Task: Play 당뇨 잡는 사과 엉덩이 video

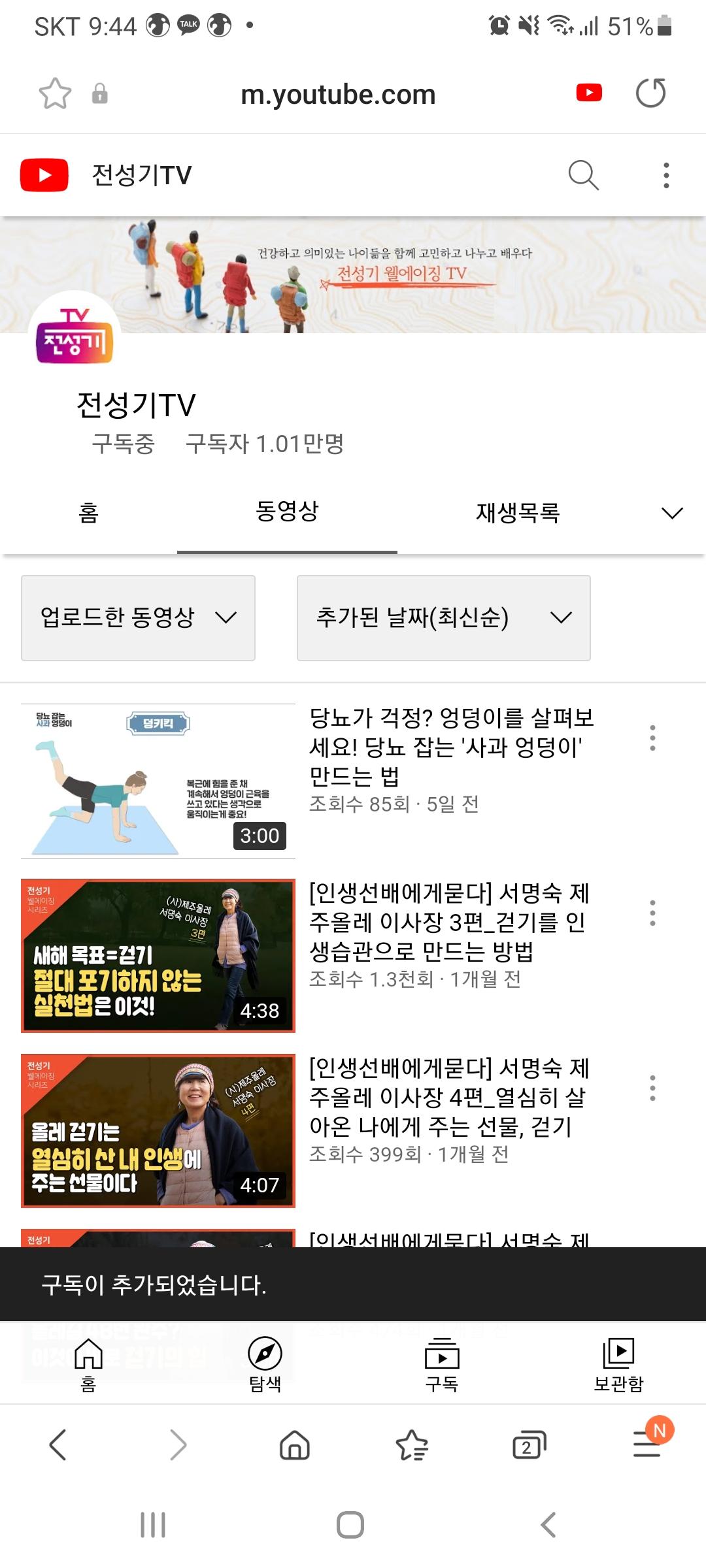Action: point(158,780)
